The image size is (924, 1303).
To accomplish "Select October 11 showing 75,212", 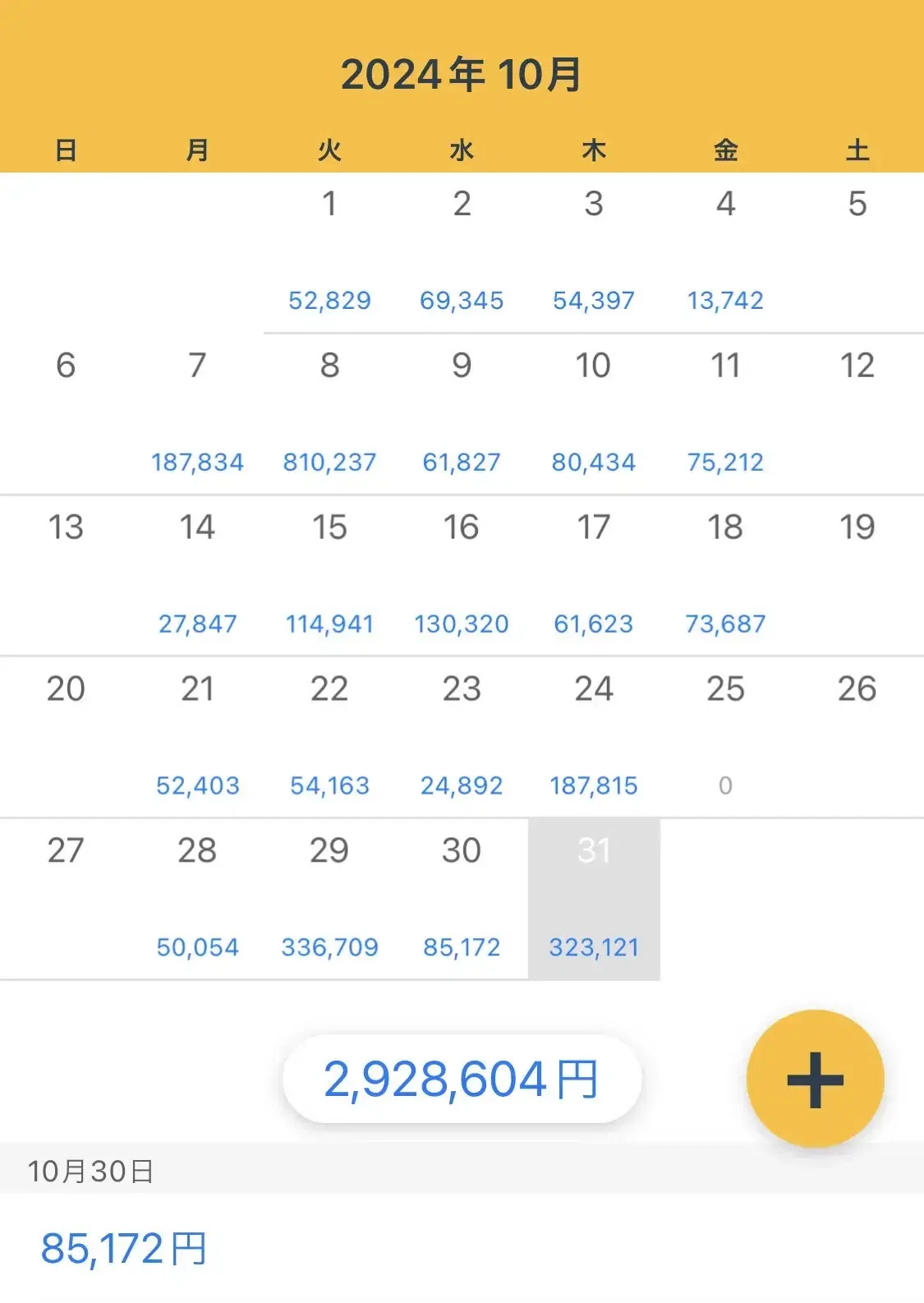I will point(725,414).
